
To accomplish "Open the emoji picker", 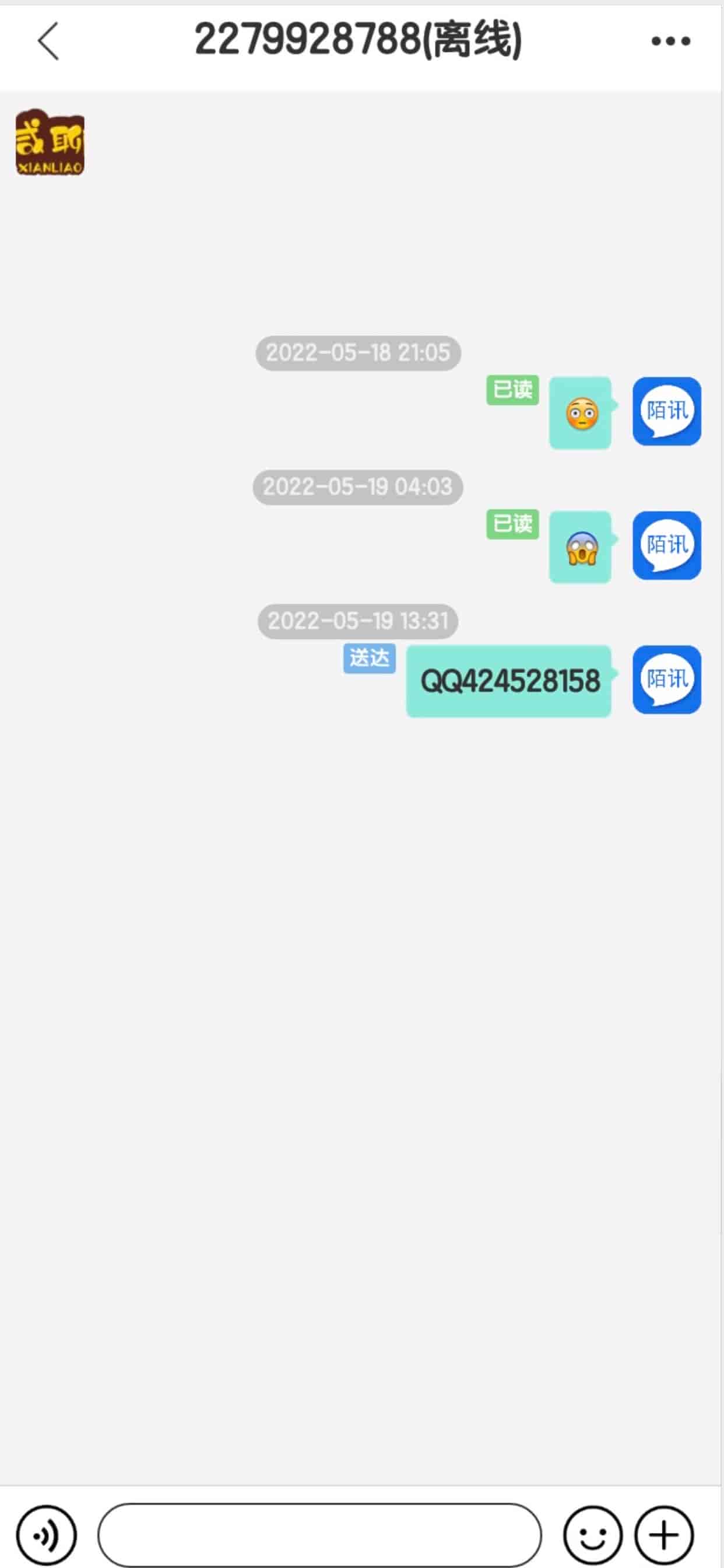I will [x=593, y=1535].
